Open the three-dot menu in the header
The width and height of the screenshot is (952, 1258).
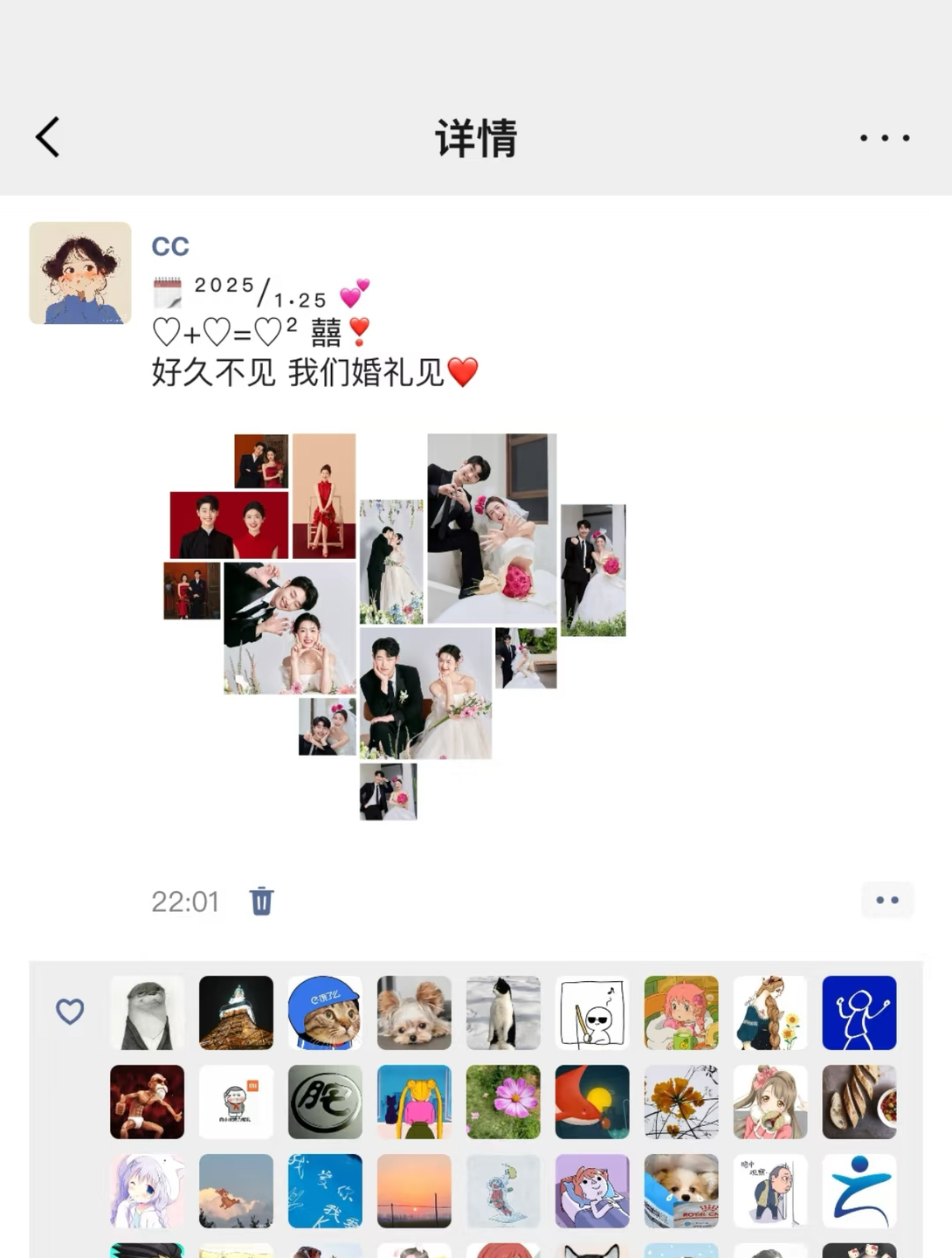(x=884, y=138)
